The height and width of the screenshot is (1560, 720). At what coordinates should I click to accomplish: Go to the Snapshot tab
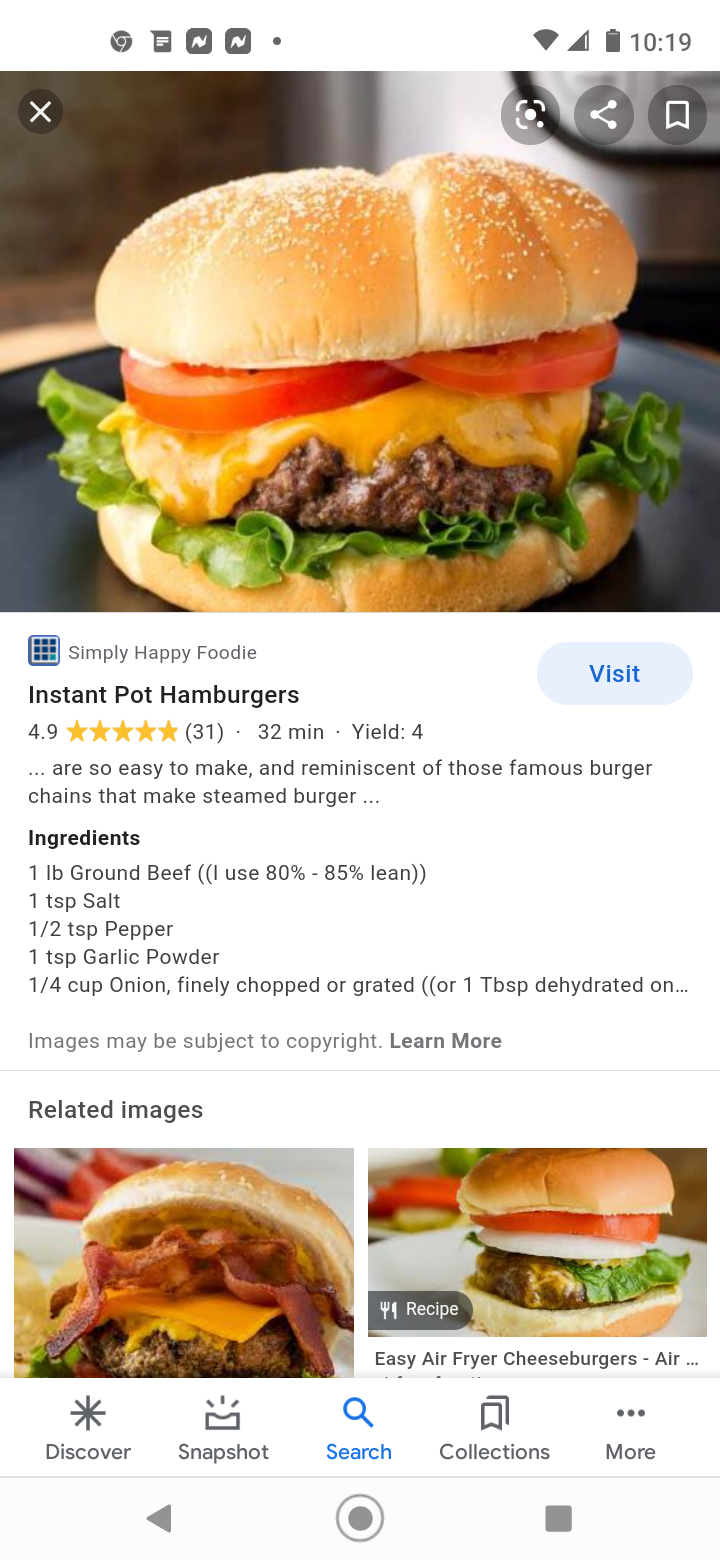coord(223,1429)
